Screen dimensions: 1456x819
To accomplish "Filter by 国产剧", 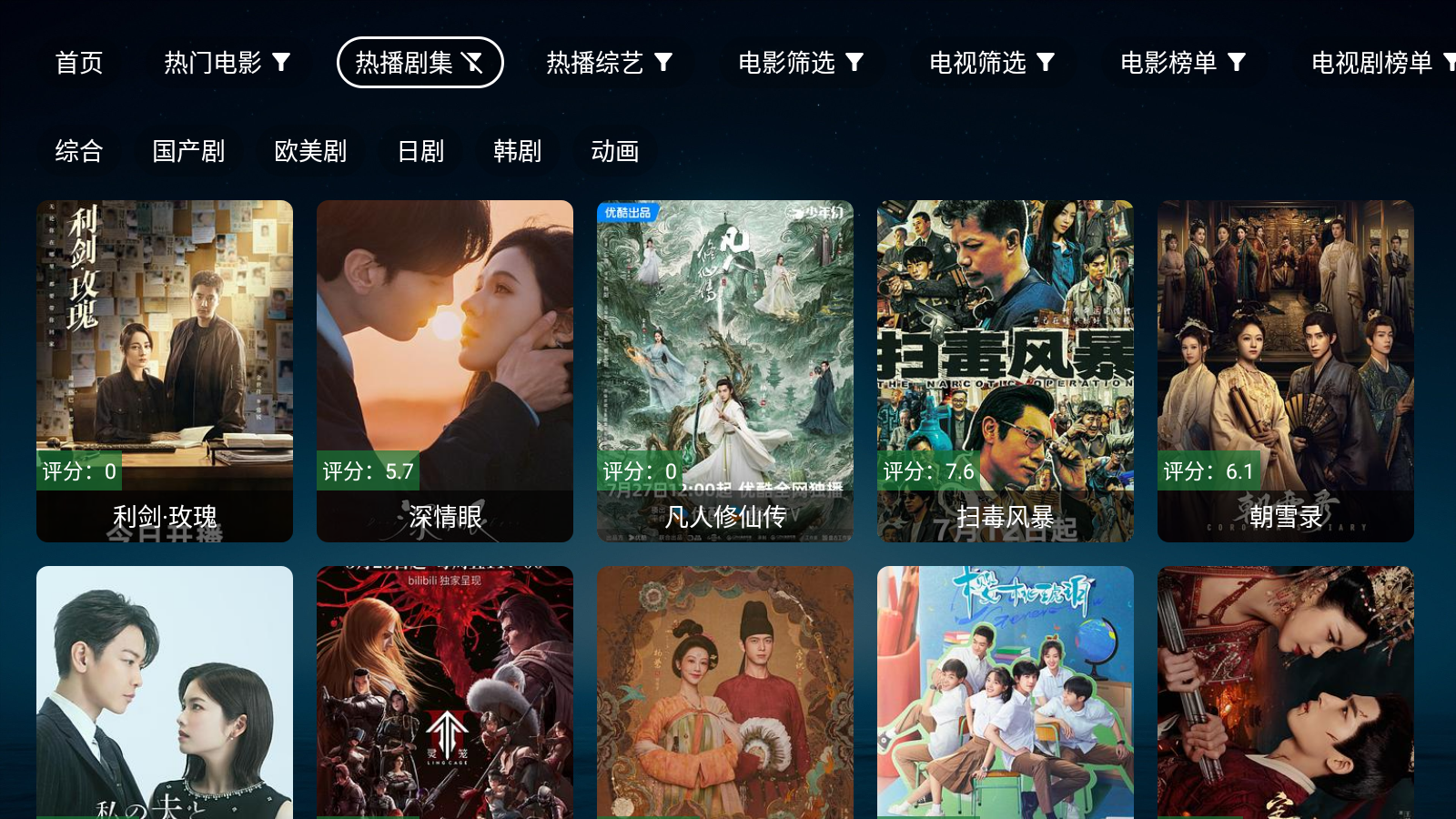I will (x=188, y=151).
